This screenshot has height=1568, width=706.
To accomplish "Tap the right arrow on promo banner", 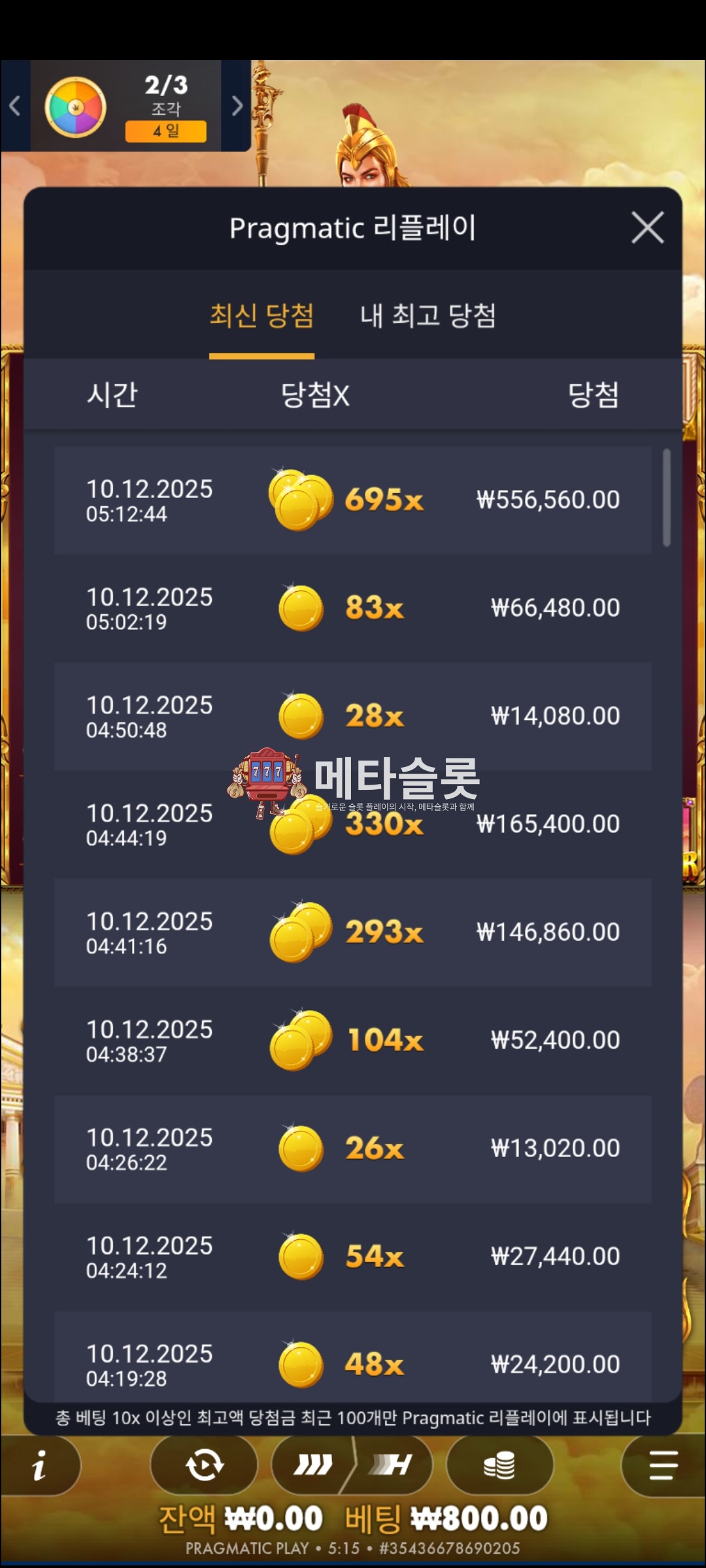I will (237, 106).
